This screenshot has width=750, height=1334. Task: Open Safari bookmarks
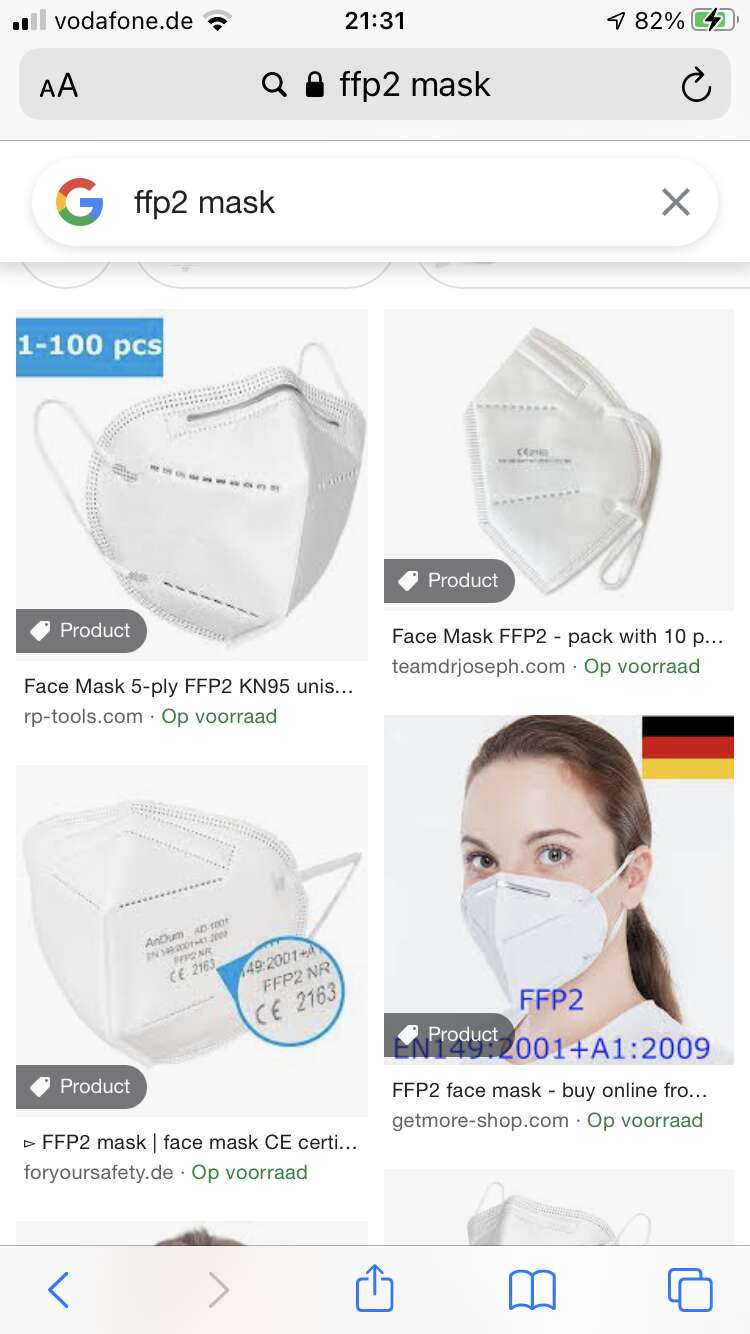pos(532,1290)
